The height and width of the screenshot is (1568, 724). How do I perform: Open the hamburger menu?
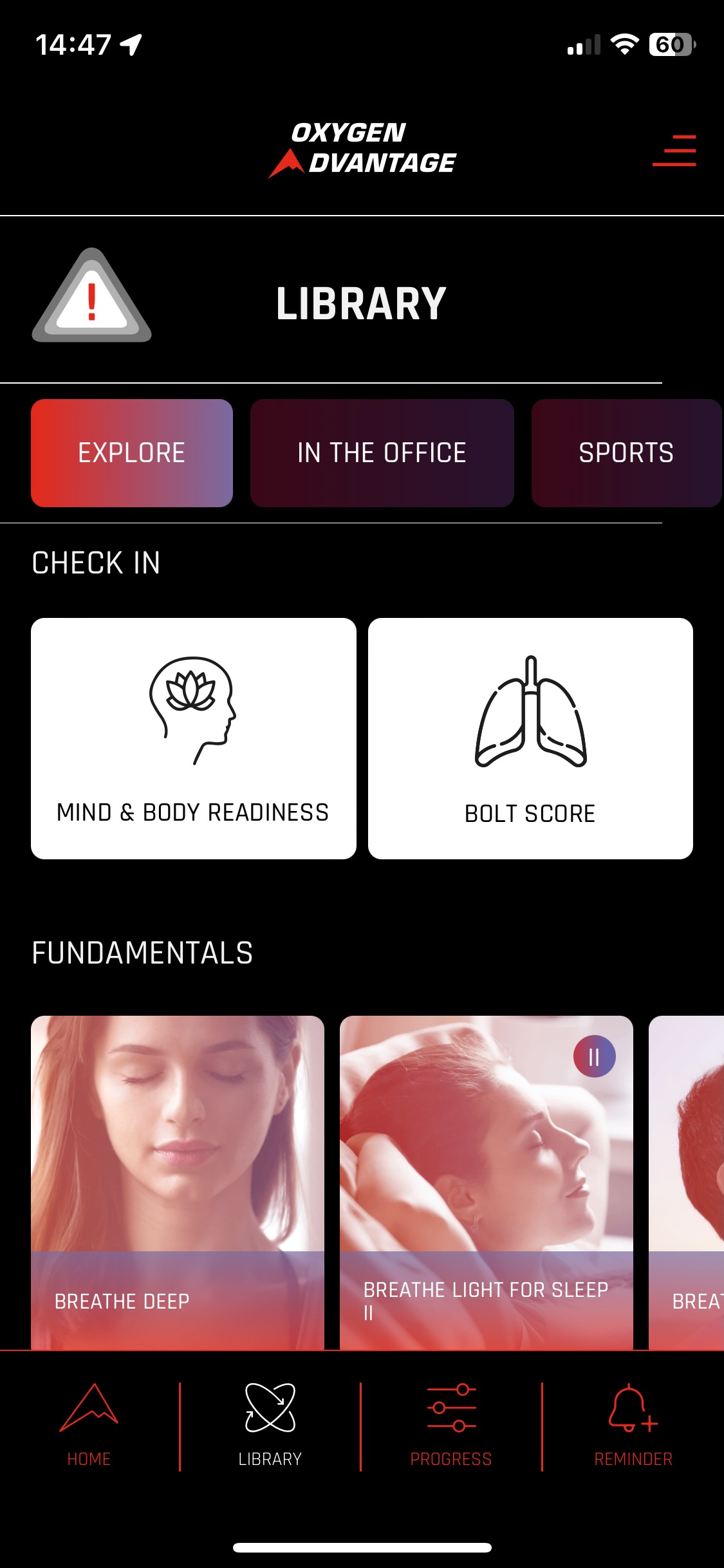click(674, 151)
